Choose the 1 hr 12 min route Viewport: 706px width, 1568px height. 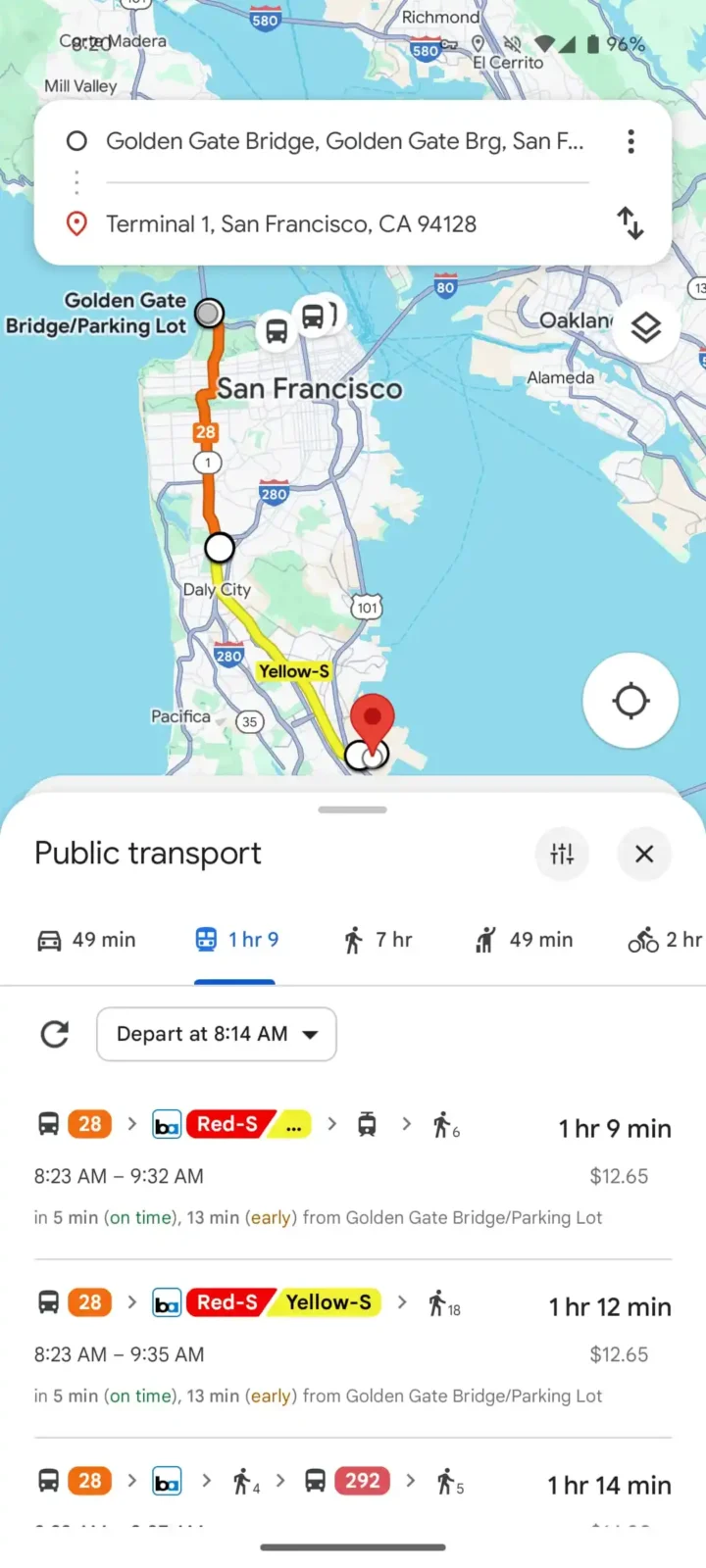pos(353,1349)
